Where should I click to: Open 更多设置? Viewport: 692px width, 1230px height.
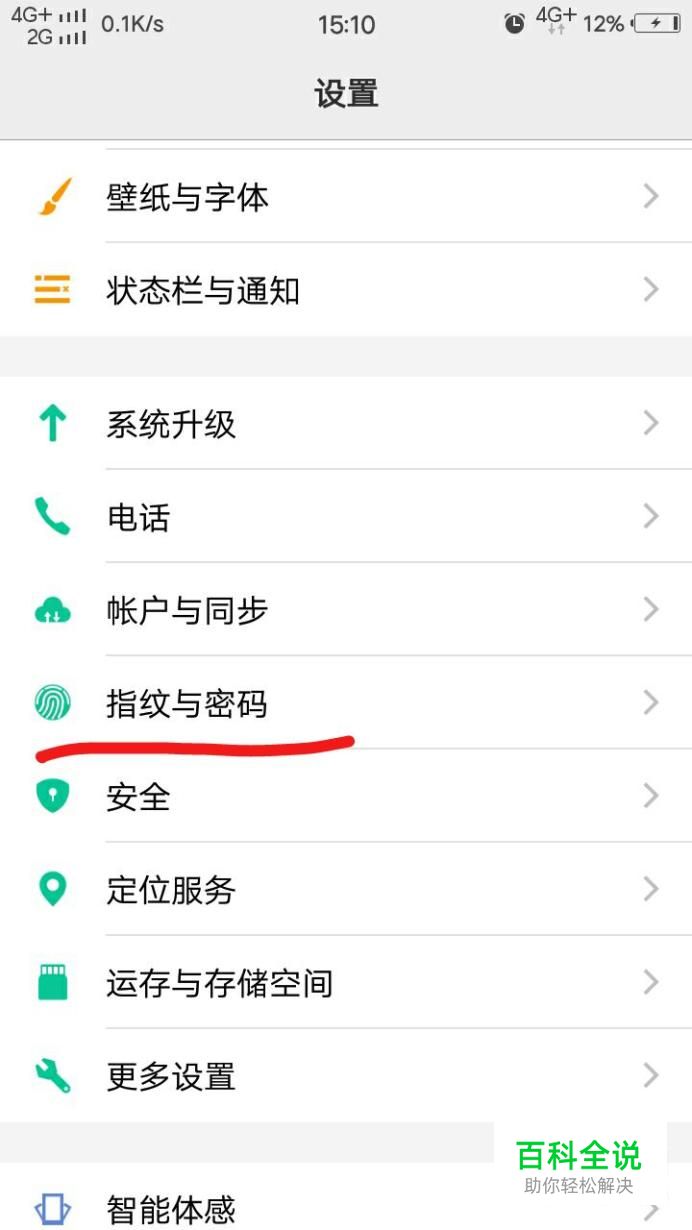346,1076
